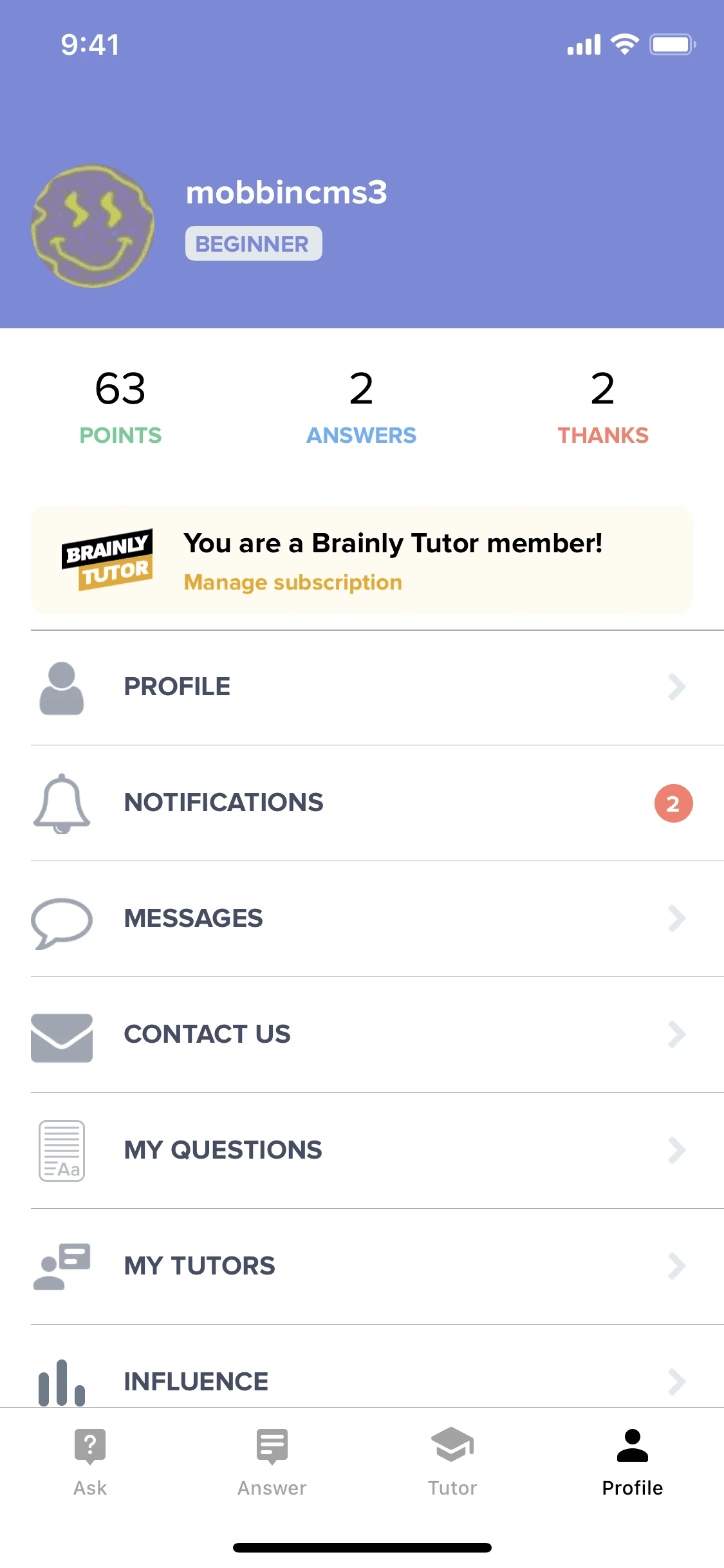Open Manage subscription link
The width and height of the screenshot is (724, 1568).
[x=293, y=583]
